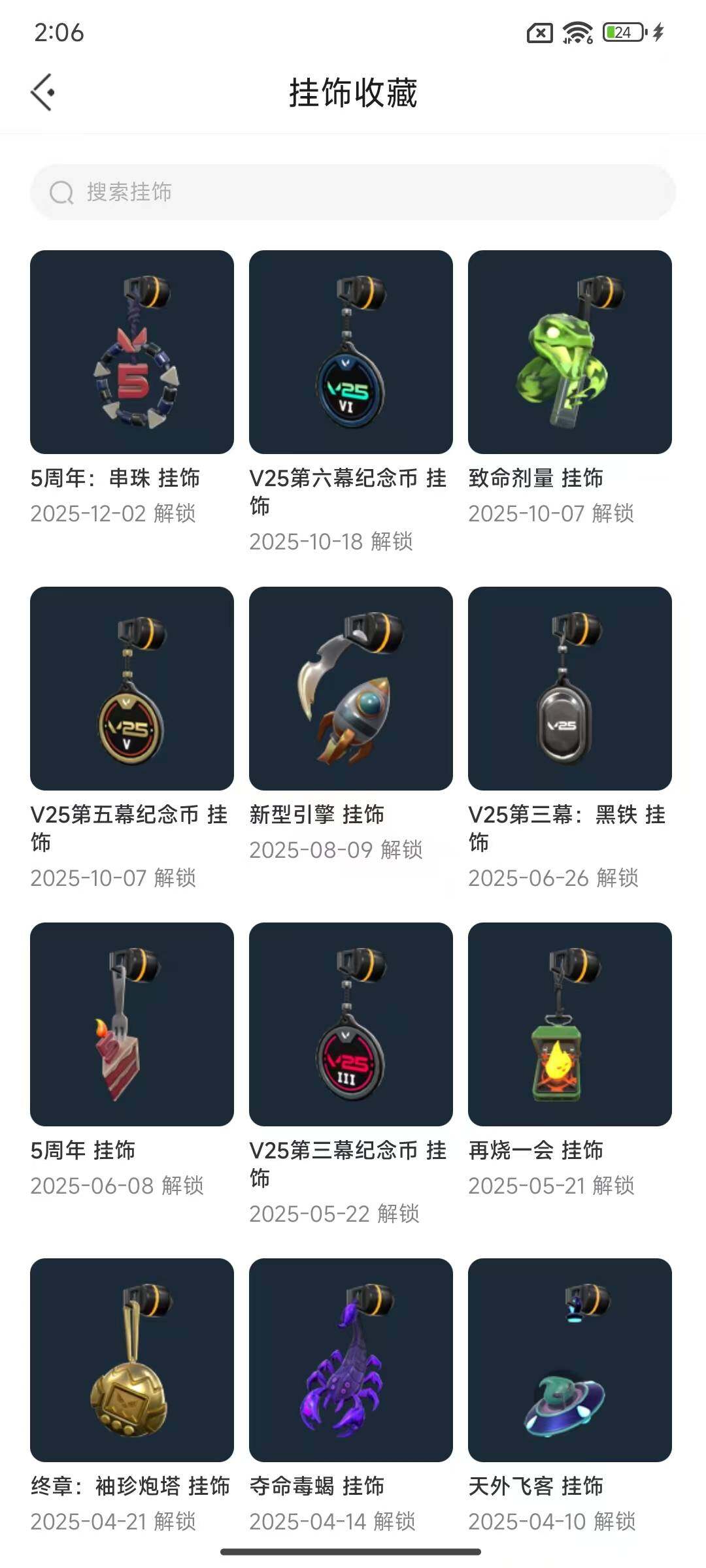View the 致命剂量 挂饰 snake charm
The image size is (706, 1568).
tap(570, 353)
